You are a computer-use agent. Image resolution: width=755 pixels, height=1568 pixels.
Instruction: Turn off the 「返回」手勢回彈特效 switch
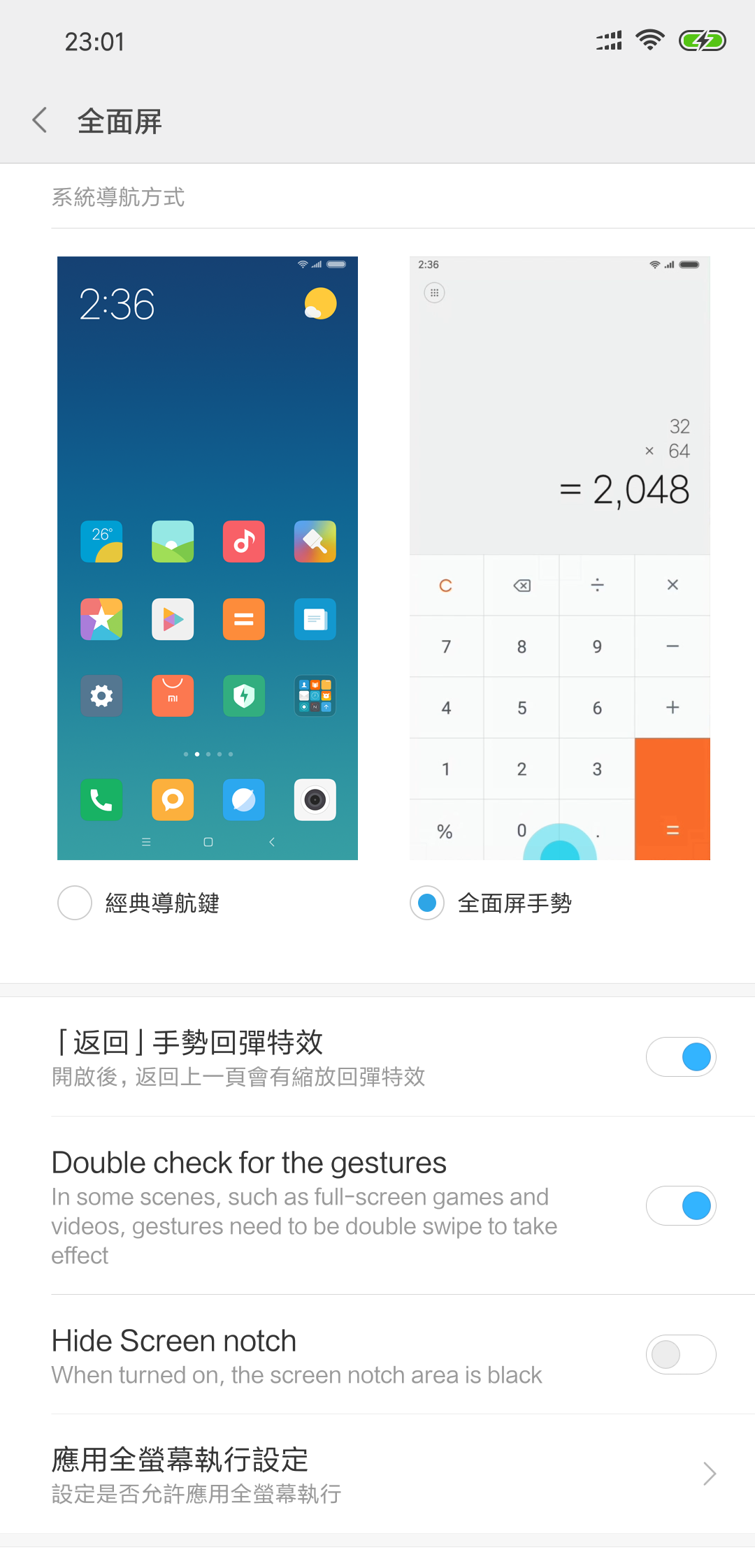click(681, 1057)
